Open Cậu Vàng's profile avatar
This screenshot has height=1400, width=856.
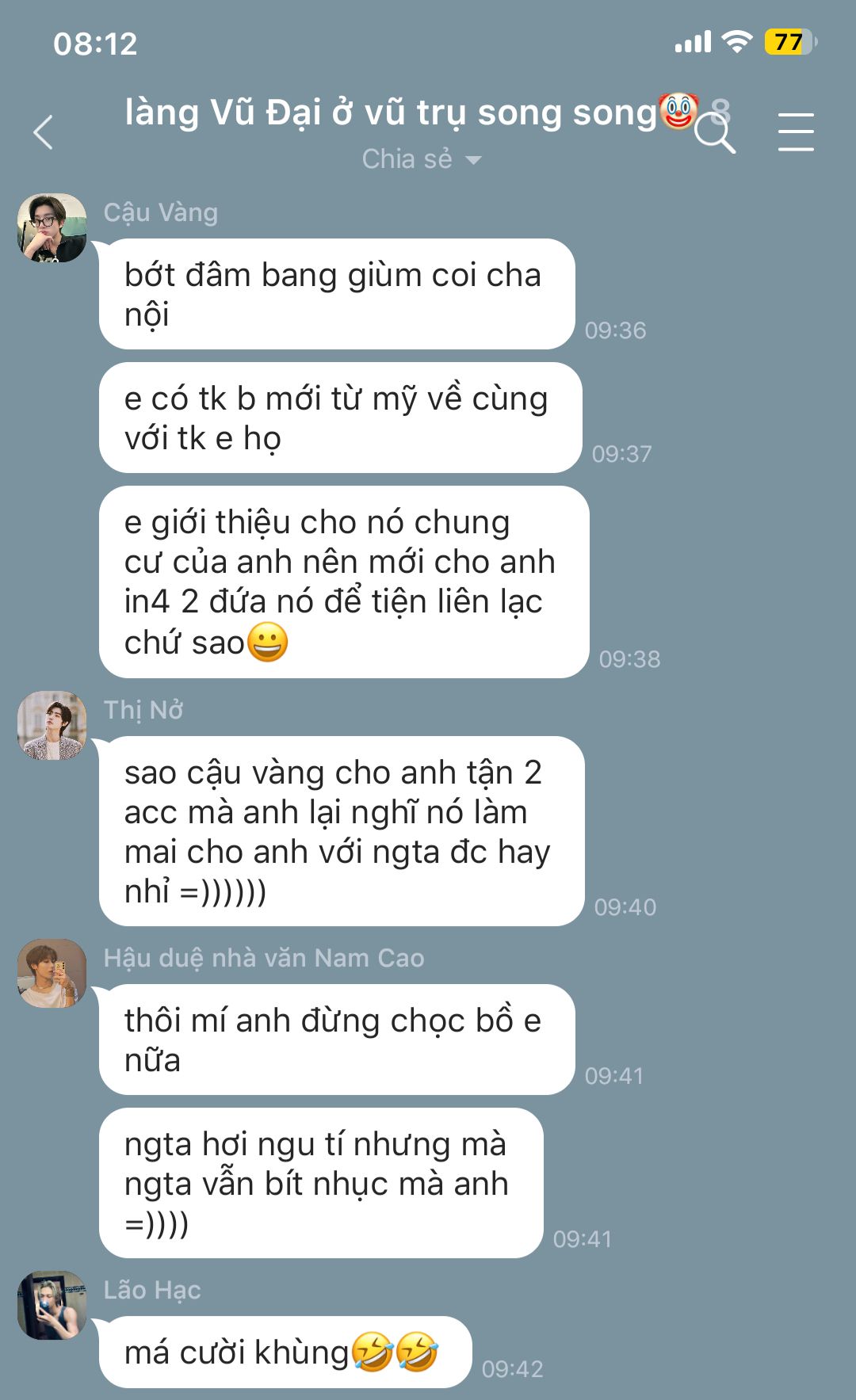(52, 228)
